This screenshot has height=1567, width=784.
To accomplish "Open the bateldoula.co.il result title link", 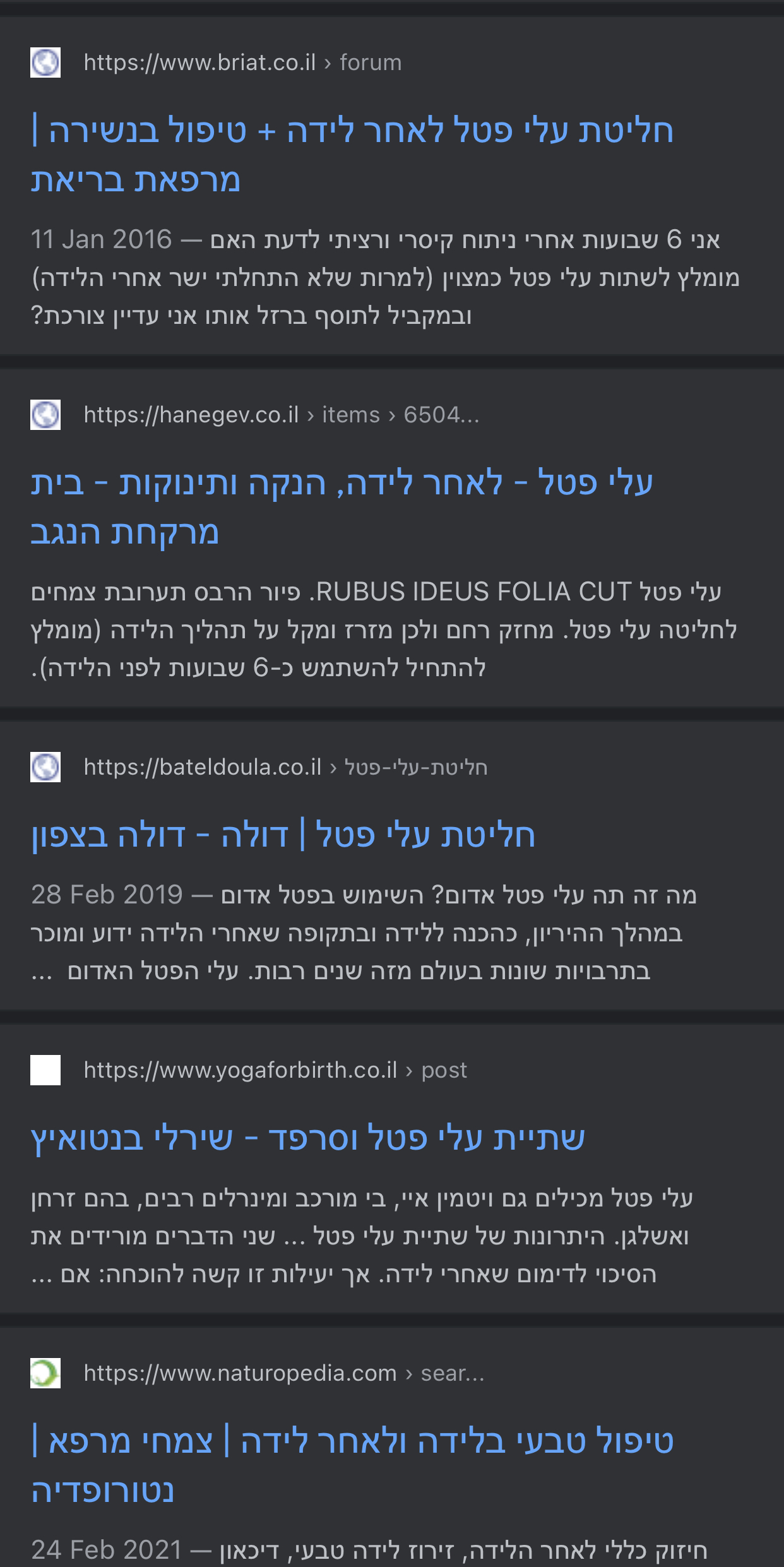I will point(283,835).
